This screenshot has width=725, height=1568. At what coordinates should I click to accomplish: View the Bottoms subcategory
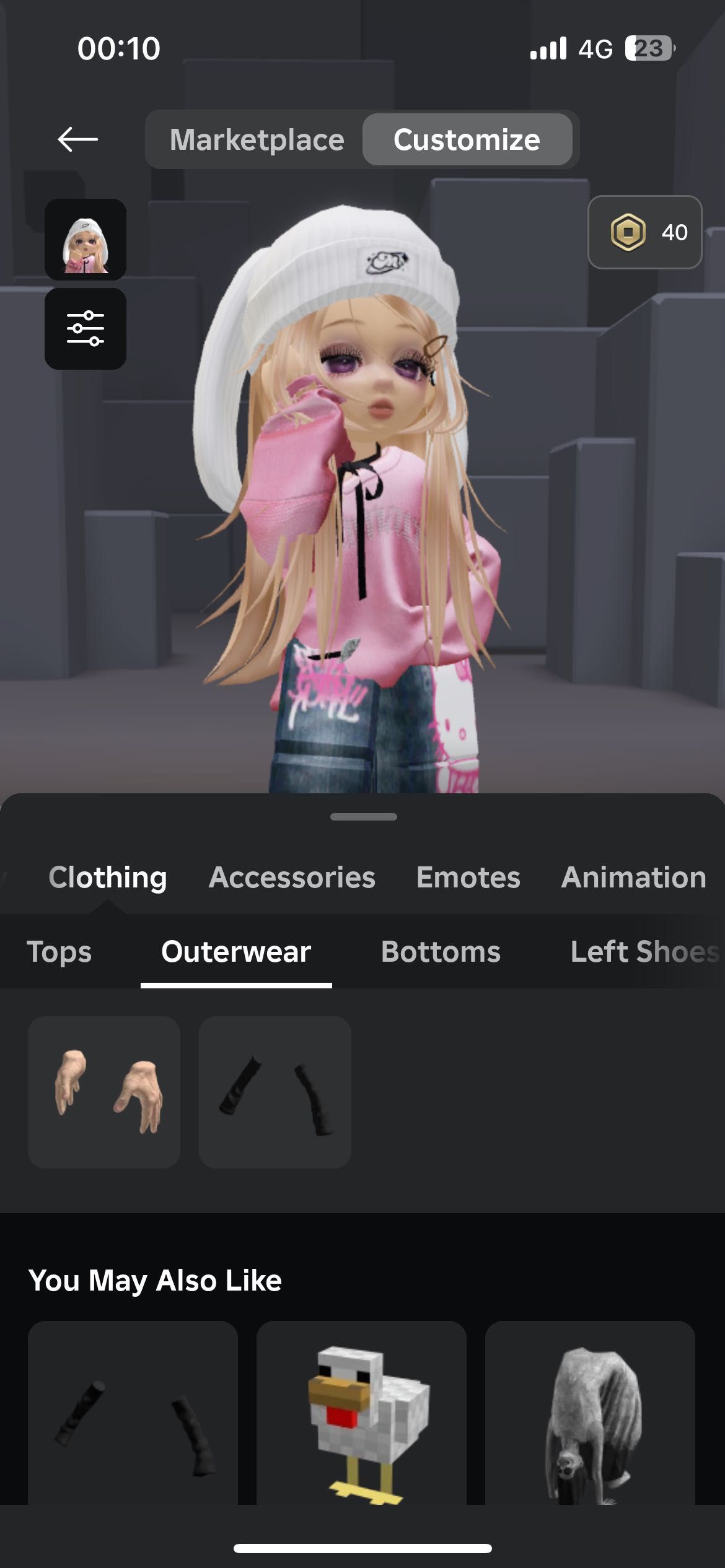tap(441, 952)
